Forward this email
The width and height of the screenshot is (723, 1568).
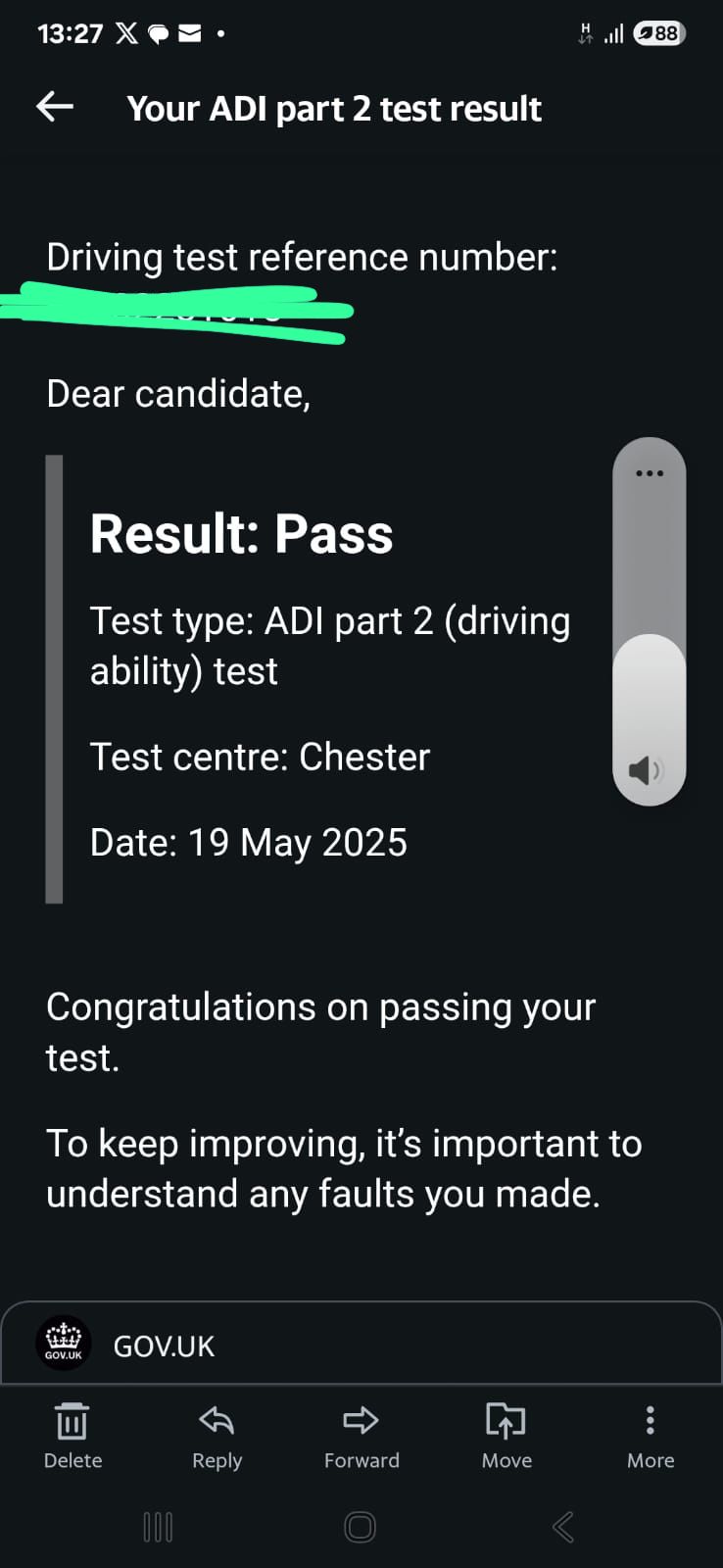(x=361, y=1435)
